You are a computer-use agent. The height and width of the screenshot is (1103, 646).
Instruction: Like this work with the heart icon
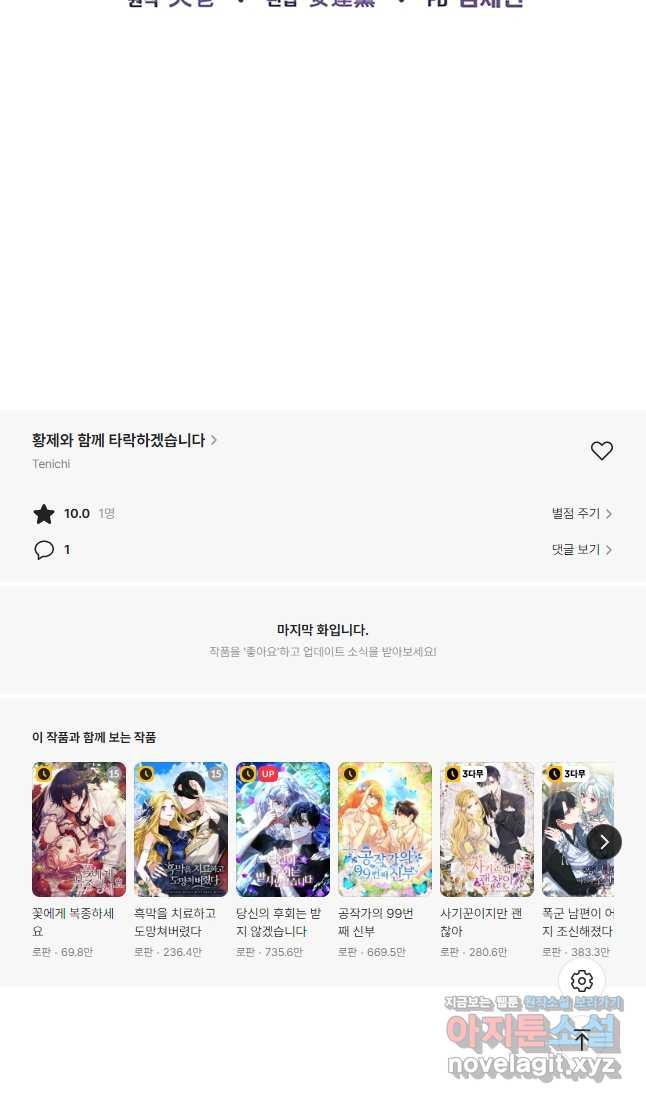pos(601,451)
